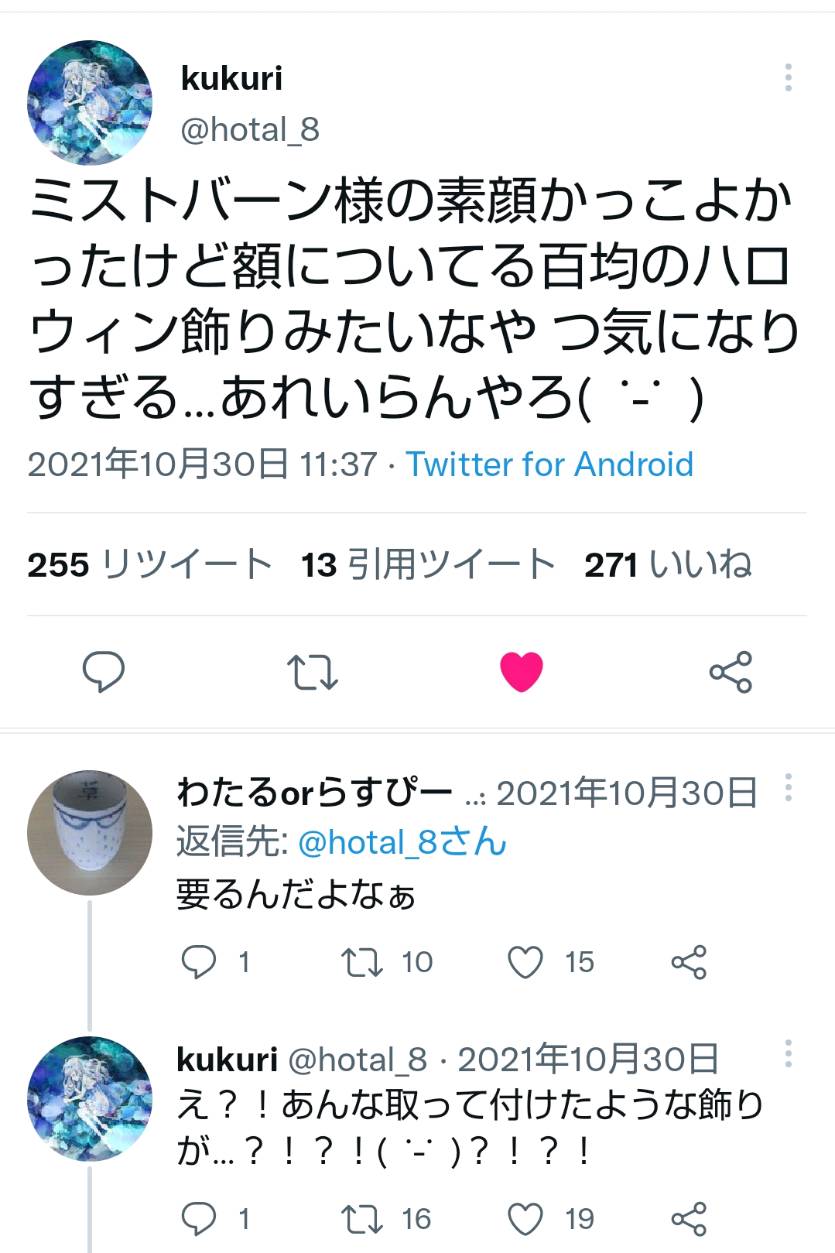Unlike kukuri's main tweet with pink heart
The width and height of the screenshot is (835, 1253).
pyautogui.click(x=521, y=672)
